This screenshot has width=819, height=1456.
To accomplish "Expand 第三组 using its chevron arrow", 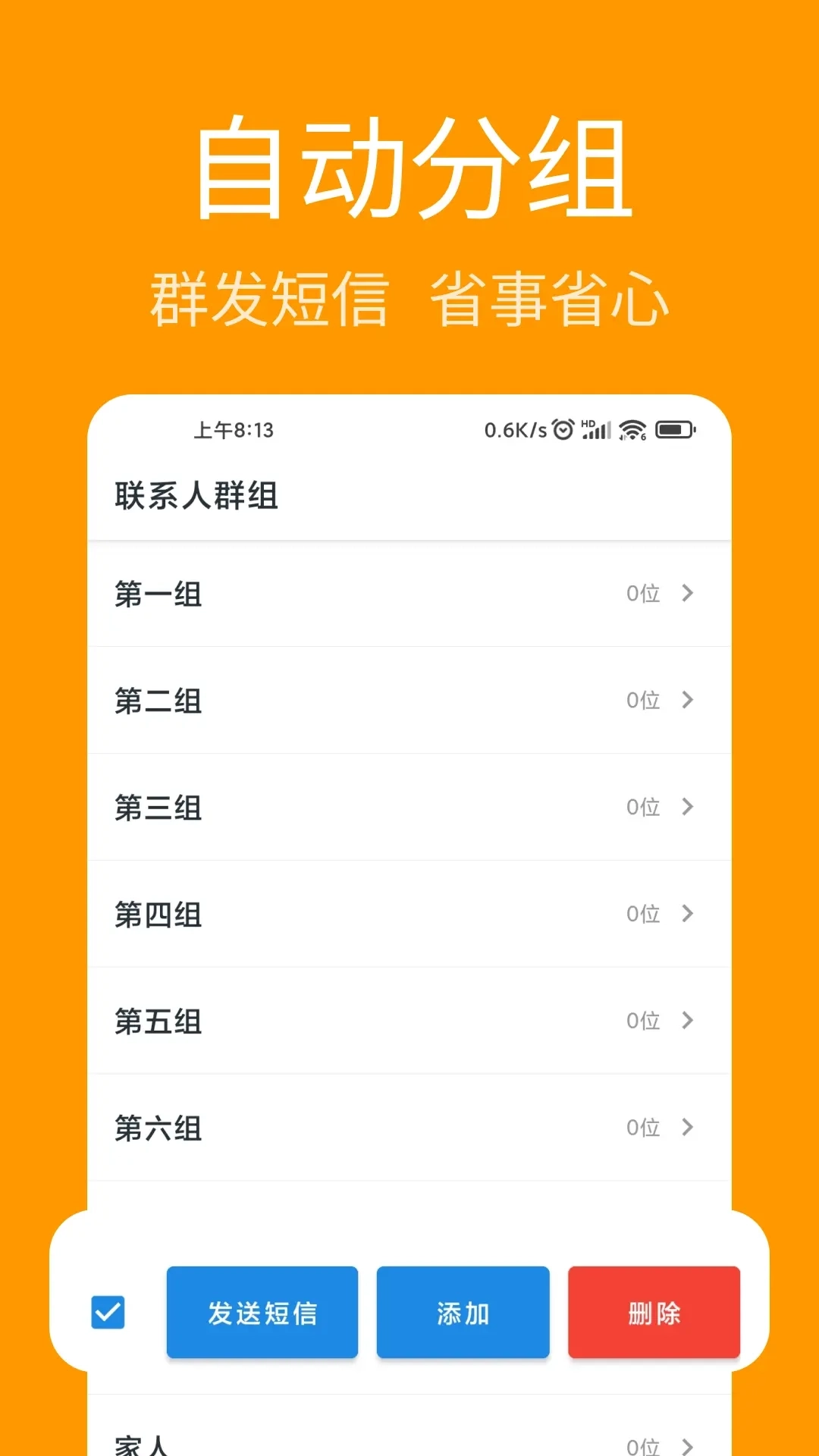I will 689,807.
